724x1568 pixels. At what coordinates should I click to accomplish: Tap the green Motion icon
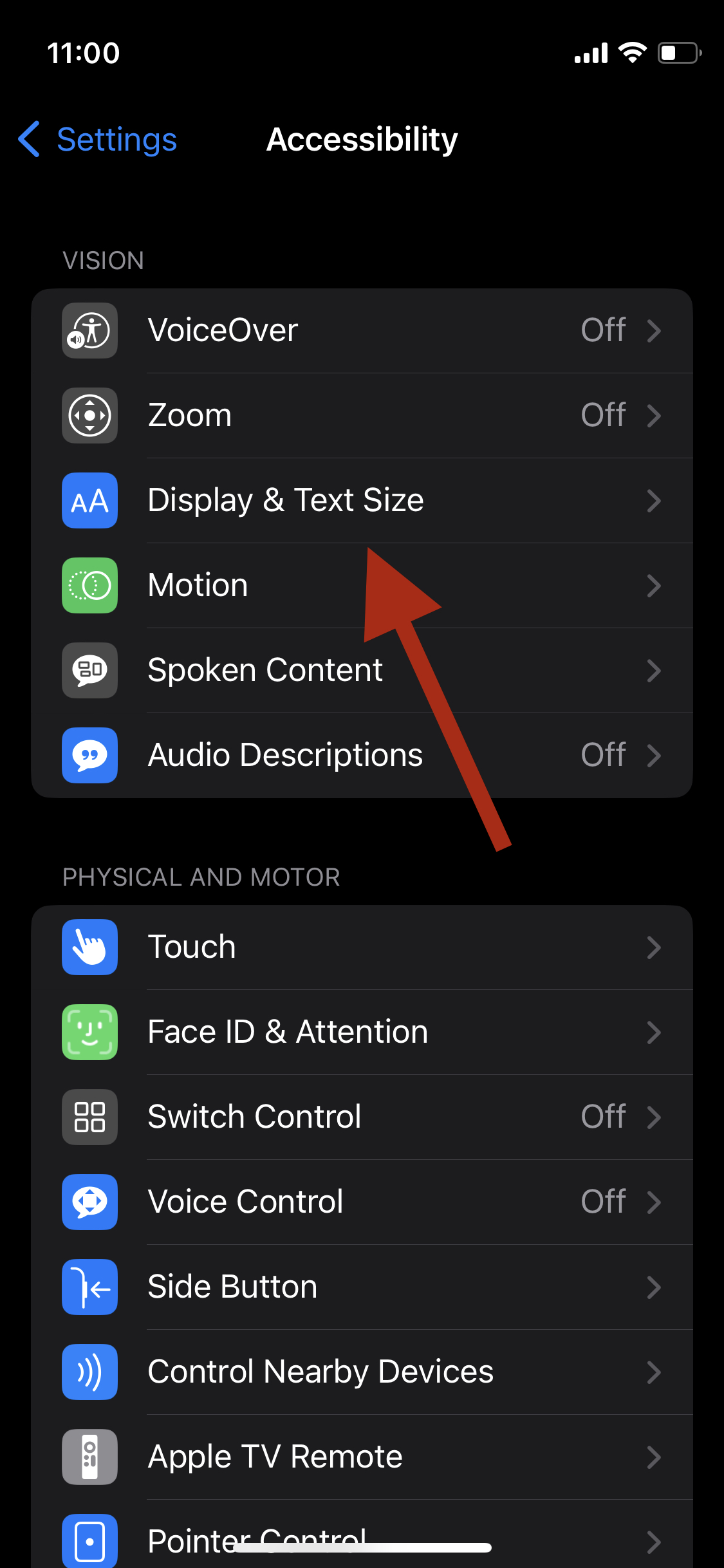89,586
